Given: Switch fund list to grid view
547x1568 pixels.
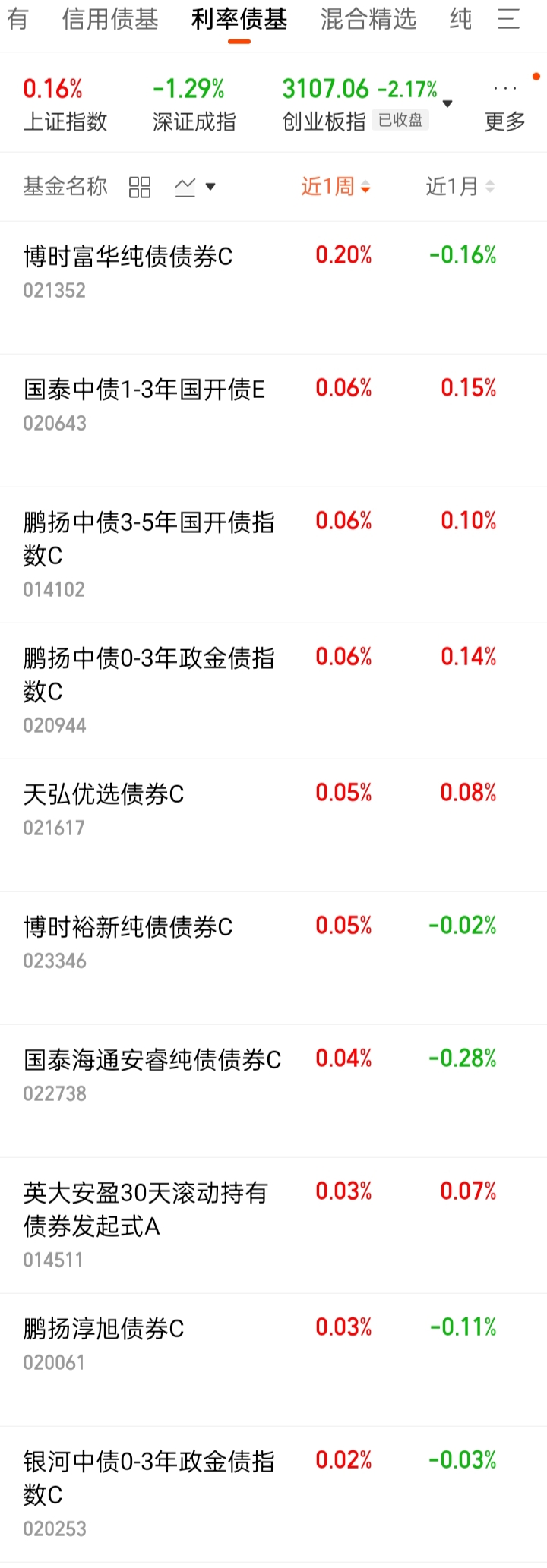Looking at the screenshot, I should tap(140, 188).
